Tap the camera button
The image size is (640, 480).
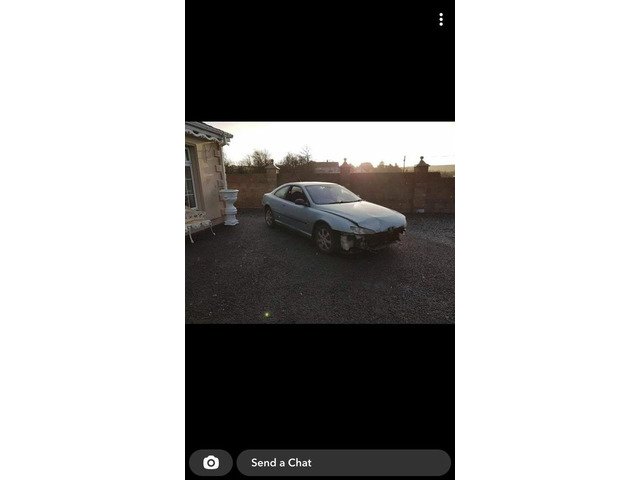pos(211,463)
